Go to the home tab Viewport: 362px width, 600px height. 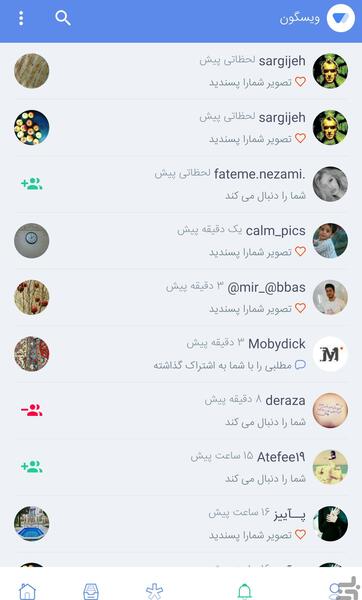point(28,591)
